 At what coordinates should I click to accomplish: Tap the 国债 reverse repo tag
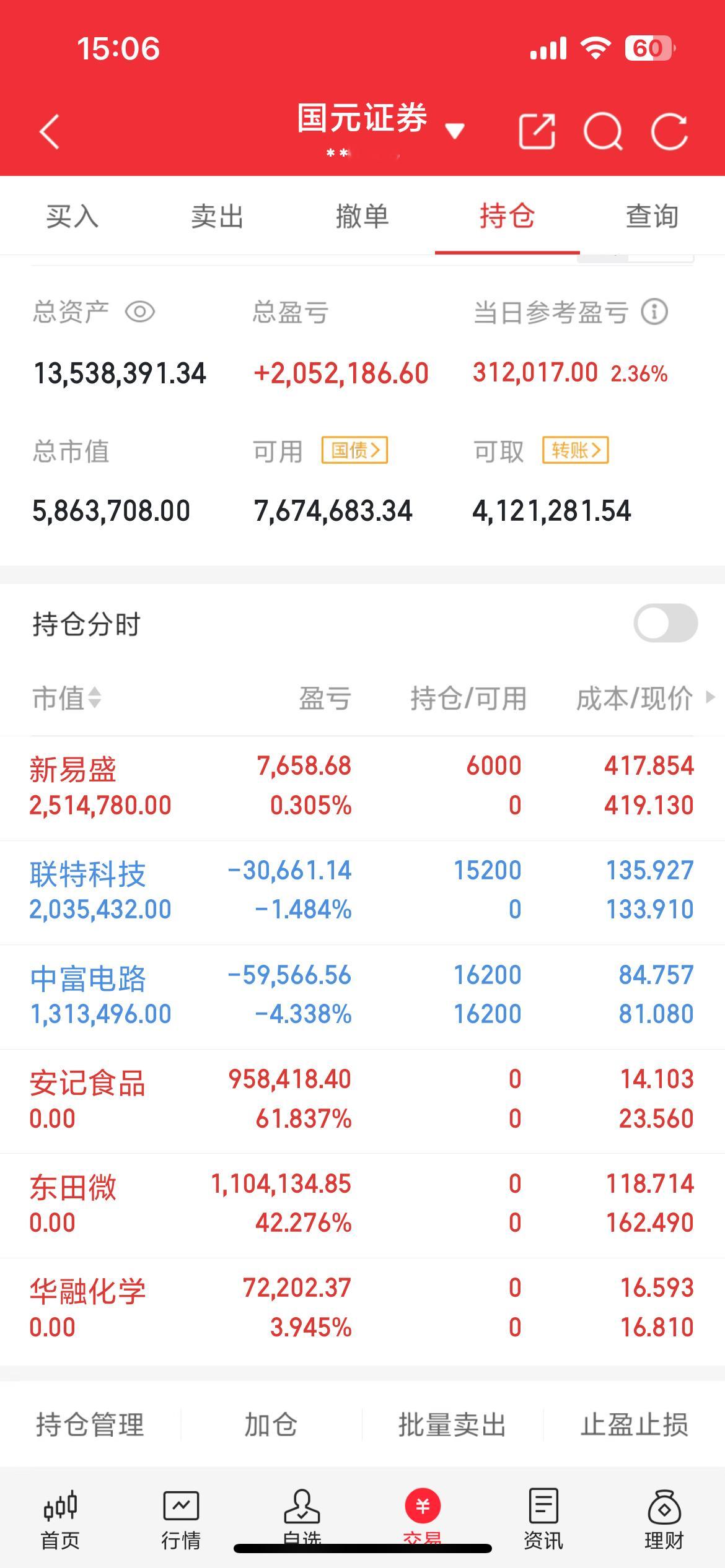point(354,451)
